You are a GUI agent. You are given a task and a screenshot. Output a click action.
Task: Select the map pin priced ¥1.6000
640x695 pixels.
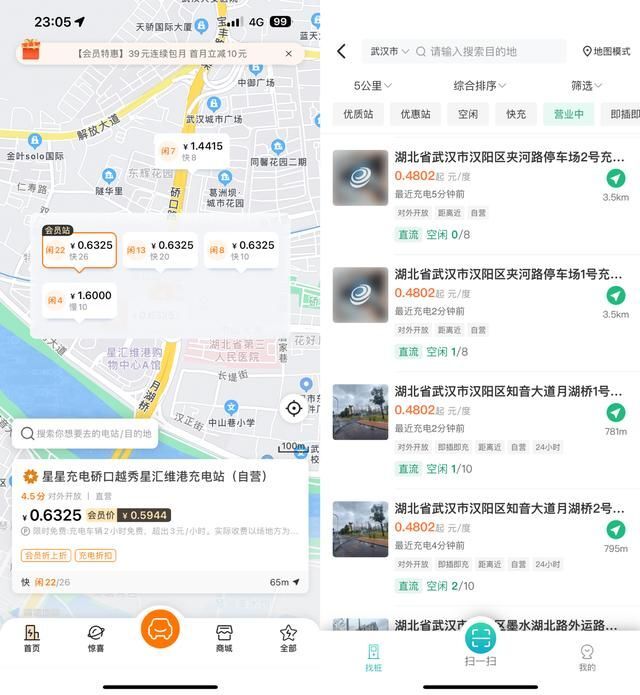click(79, 299)
